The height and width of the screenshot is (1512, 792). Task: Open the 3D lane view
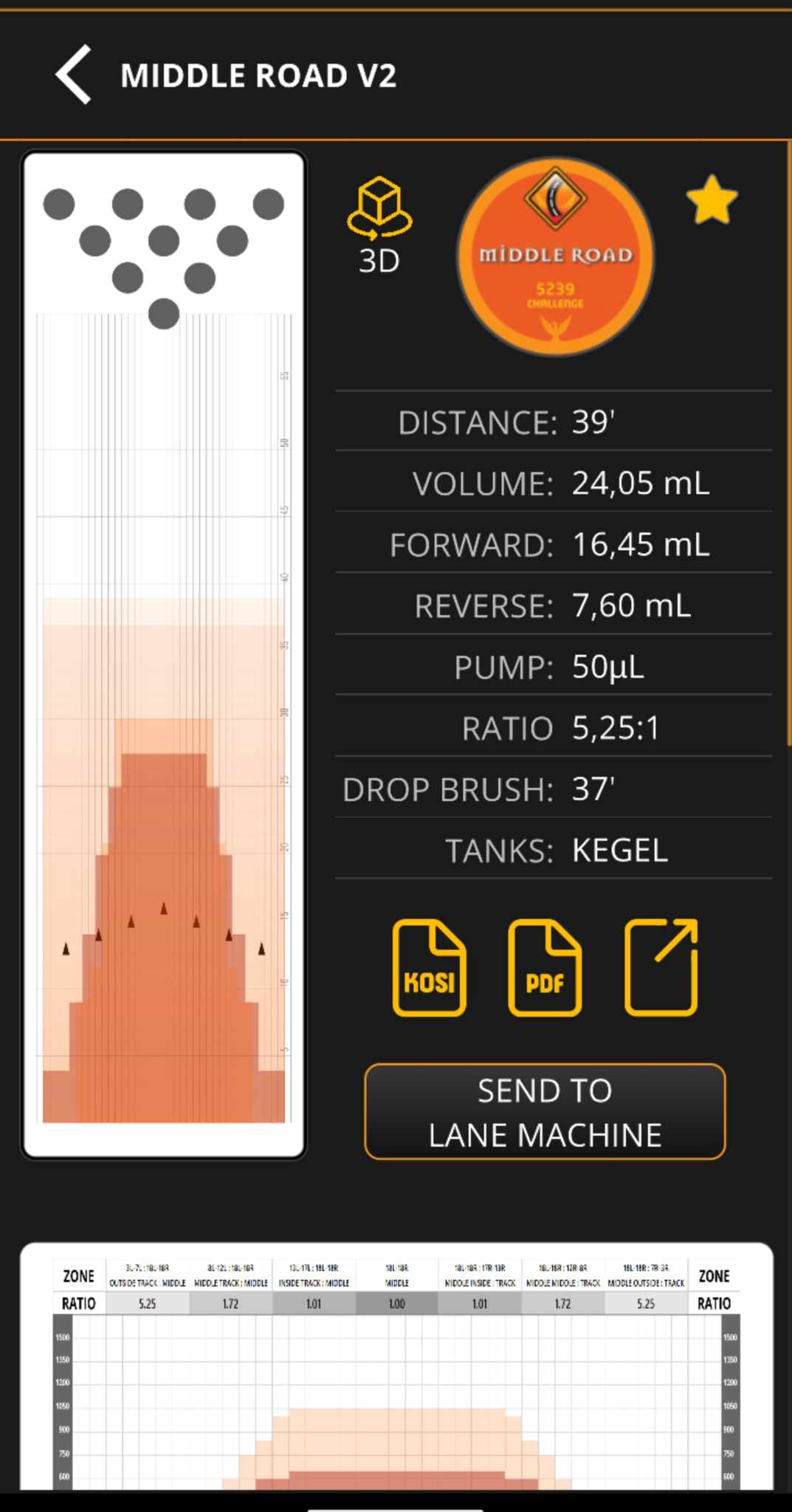coord(379,224)
